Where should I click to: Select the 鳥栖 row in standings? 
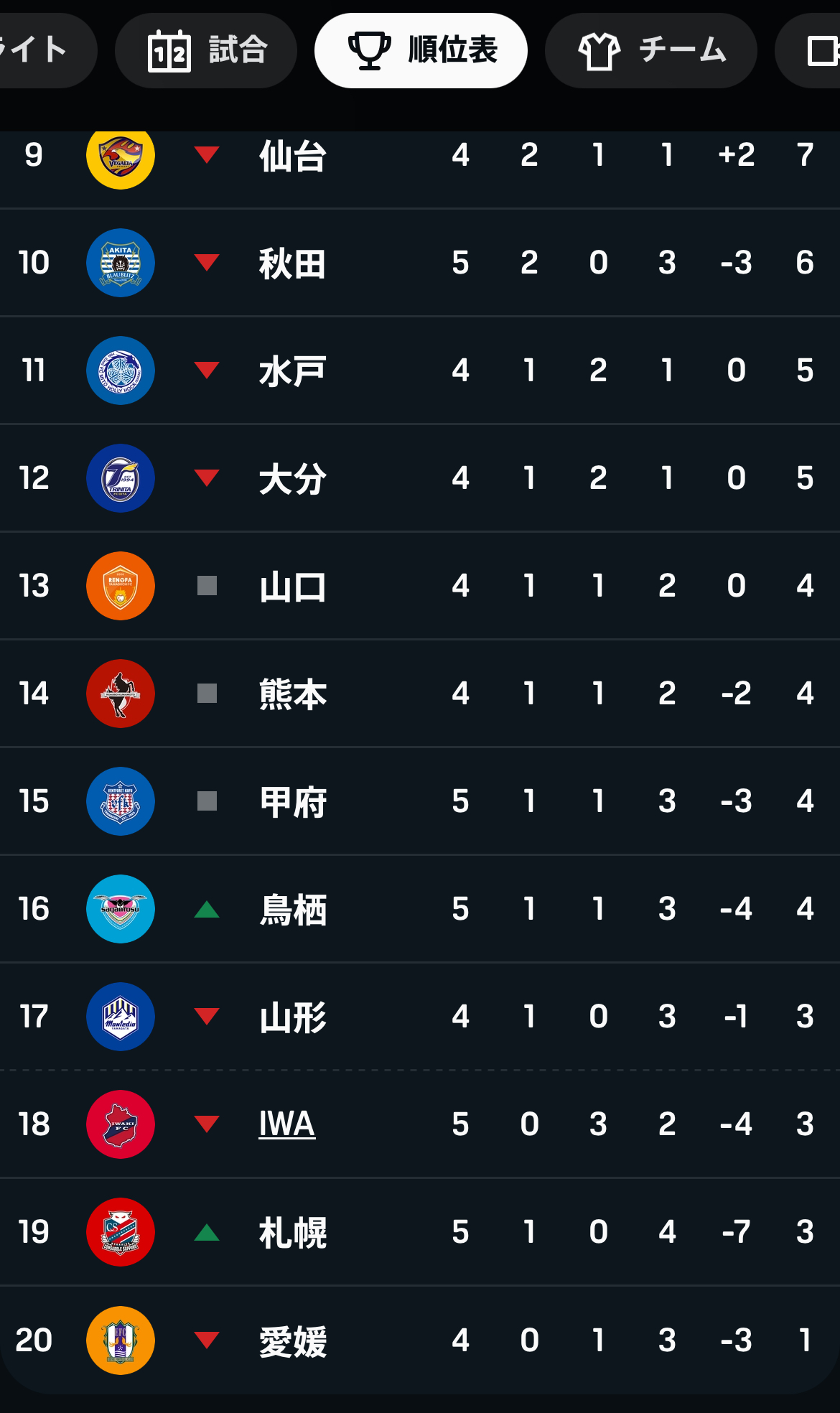click(x=420, y=909)
